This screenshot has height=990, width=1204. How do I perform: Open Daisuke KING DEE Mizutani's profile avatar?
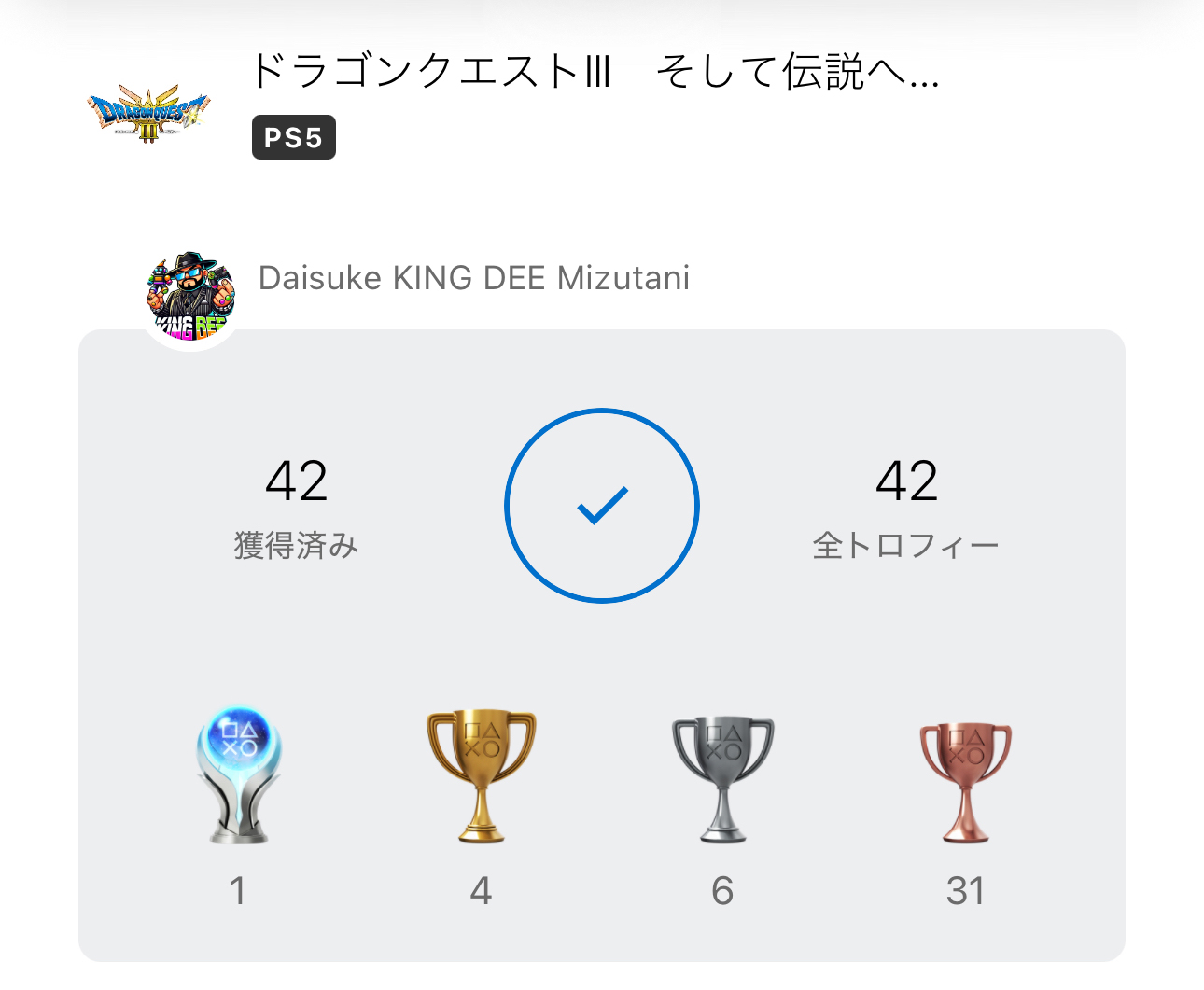190,298
